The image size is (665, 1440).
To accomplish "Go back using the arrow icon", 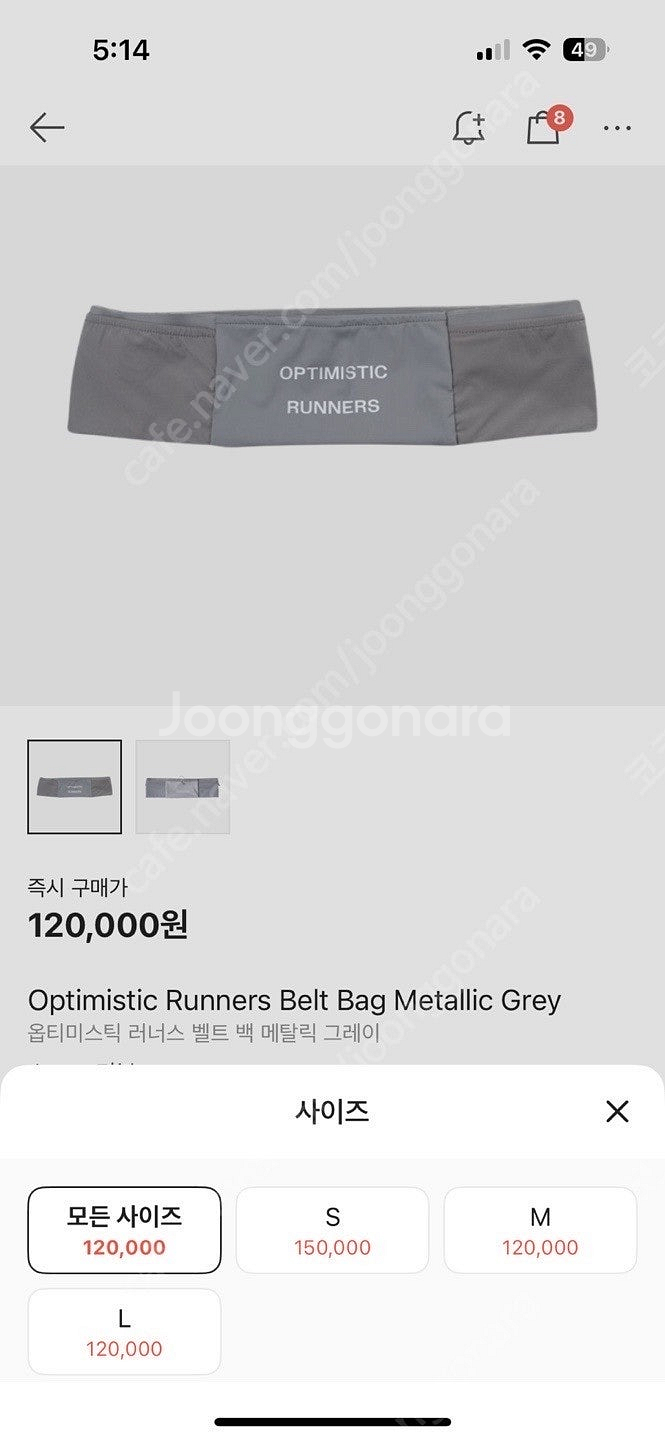I will [x=47, y=127].
